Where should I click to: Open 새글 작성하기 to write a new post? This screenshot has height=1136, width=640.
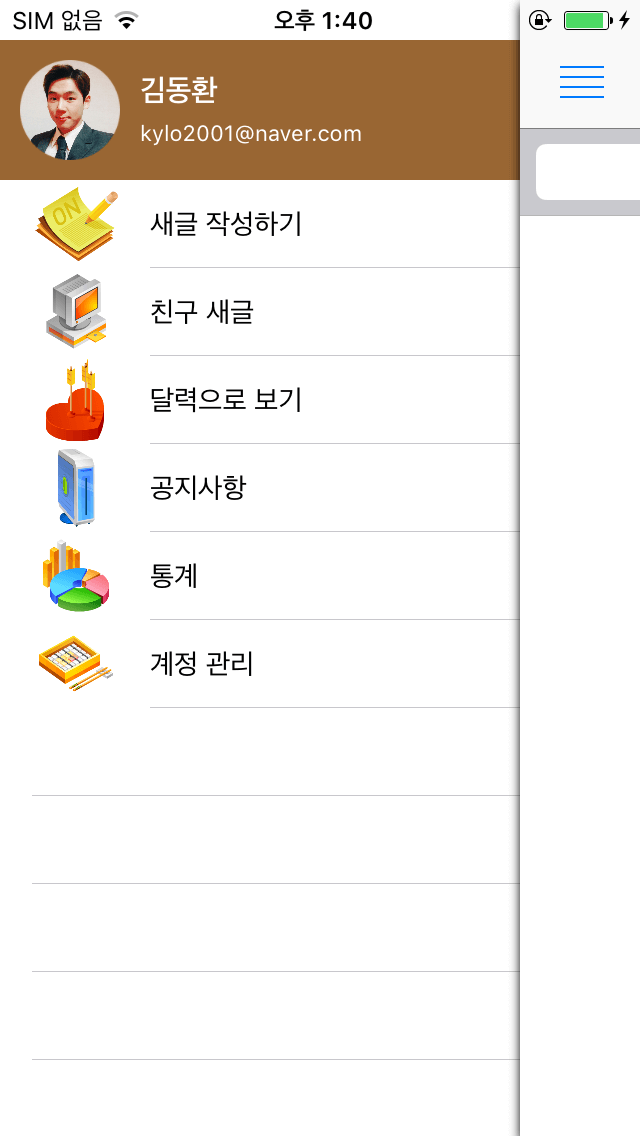[x=259, y=224]
